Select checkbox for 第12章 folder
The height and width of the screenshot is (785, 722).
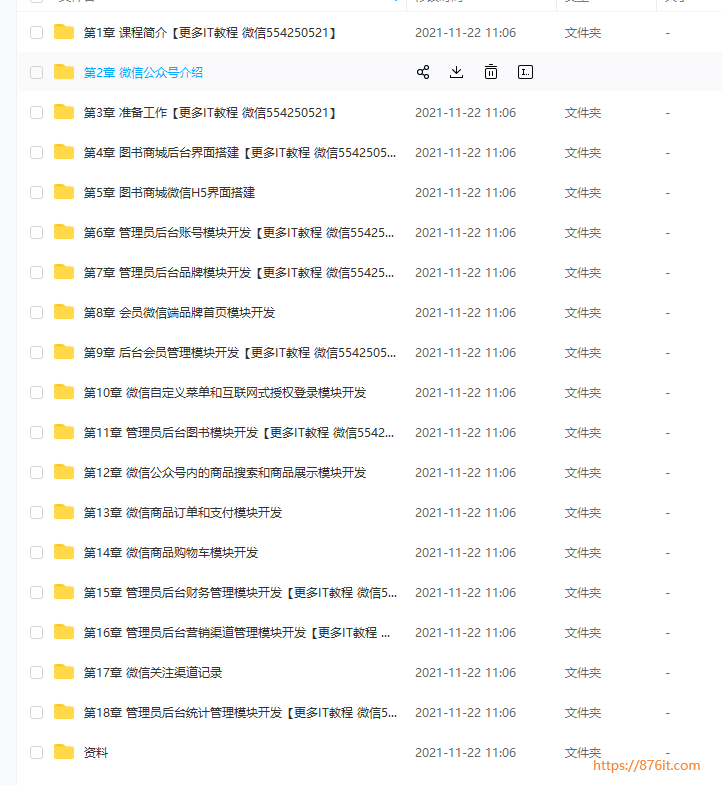(37, 472)
